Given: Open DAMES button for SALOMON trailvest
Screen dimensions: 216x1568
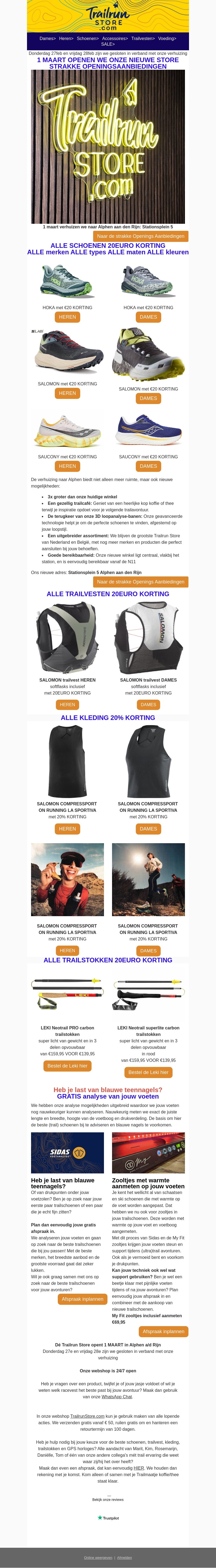Looking at the screenshot, I should point(148,705).
